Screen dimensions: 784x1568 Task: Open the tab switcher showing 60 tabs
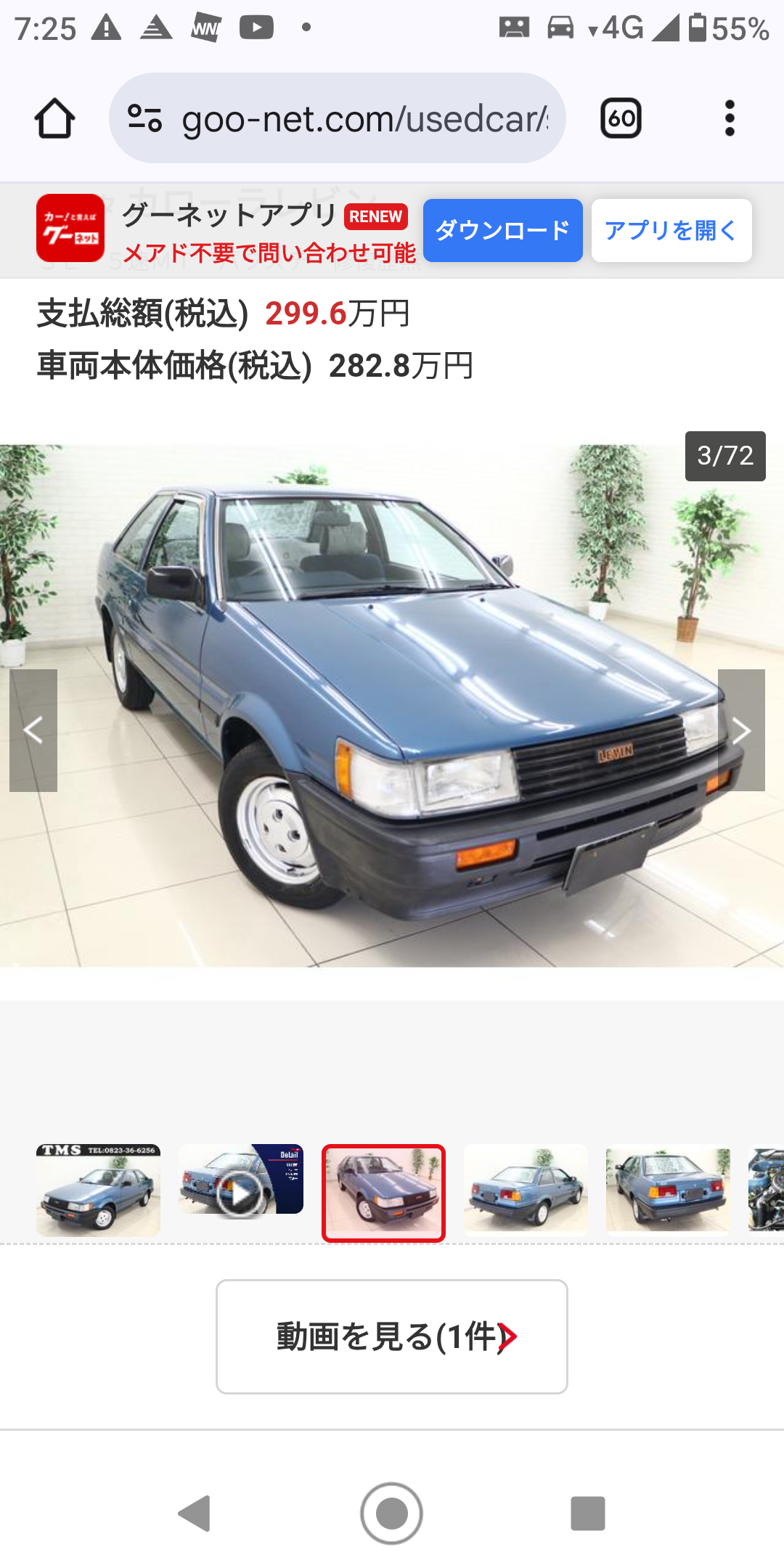coord(621,118)
